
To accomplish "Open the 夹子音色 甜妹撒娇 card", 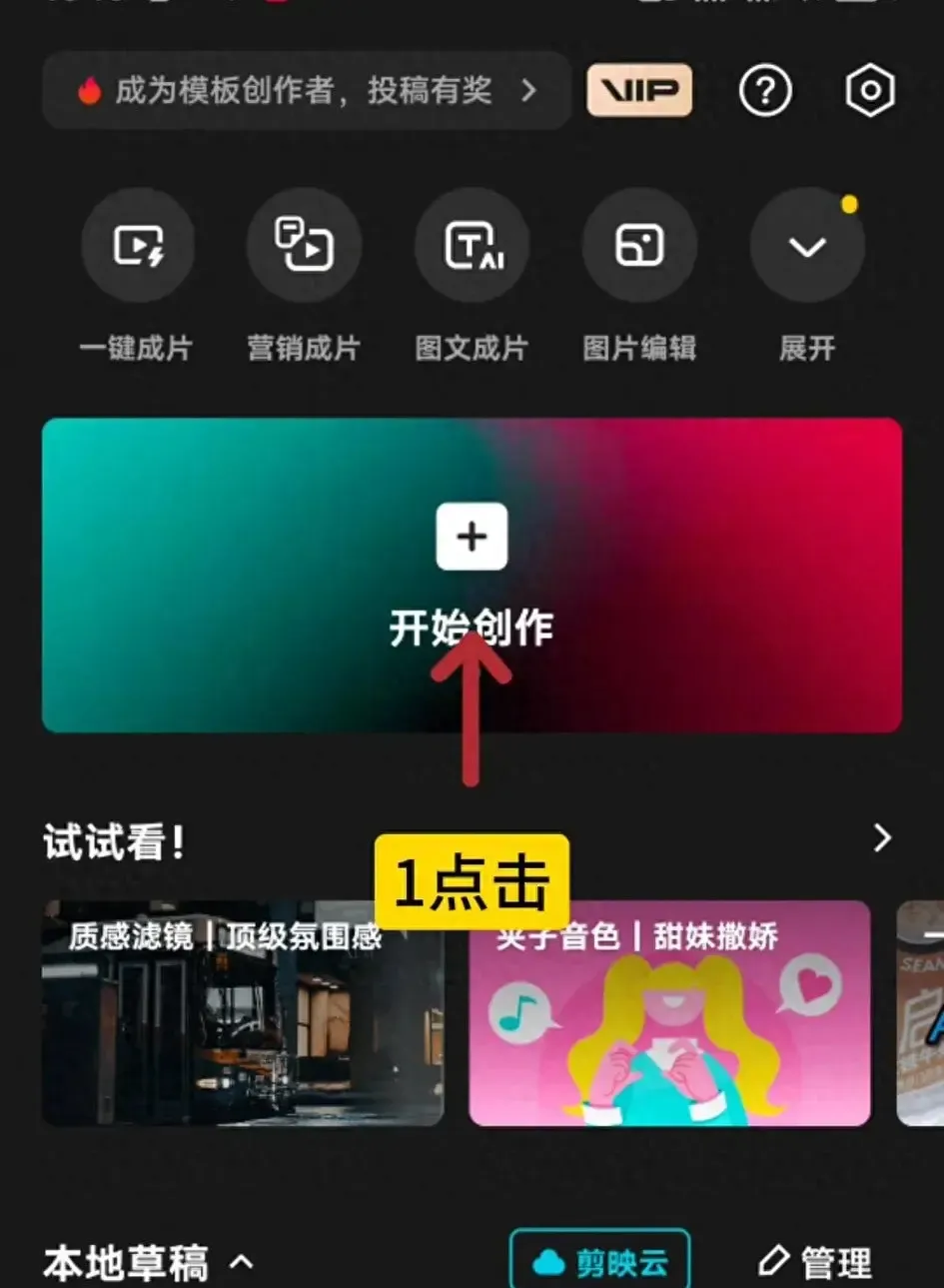I will pyautogui.click(x=669, y=1014).
